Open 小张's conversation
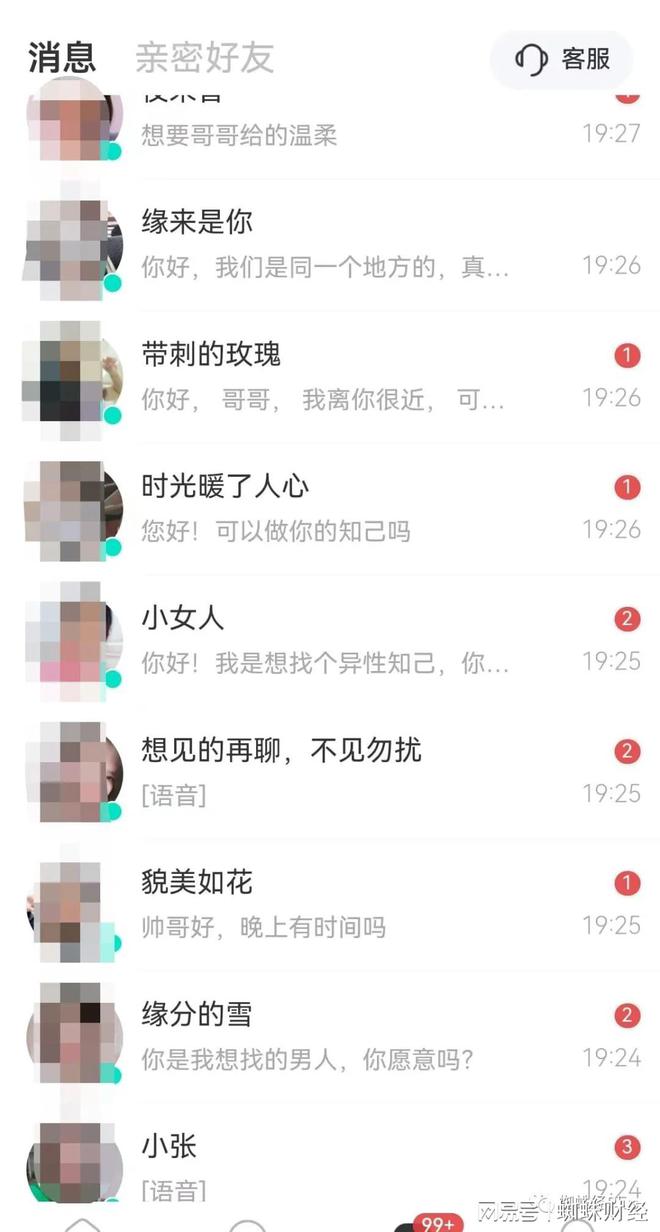 coord(330,1165)
